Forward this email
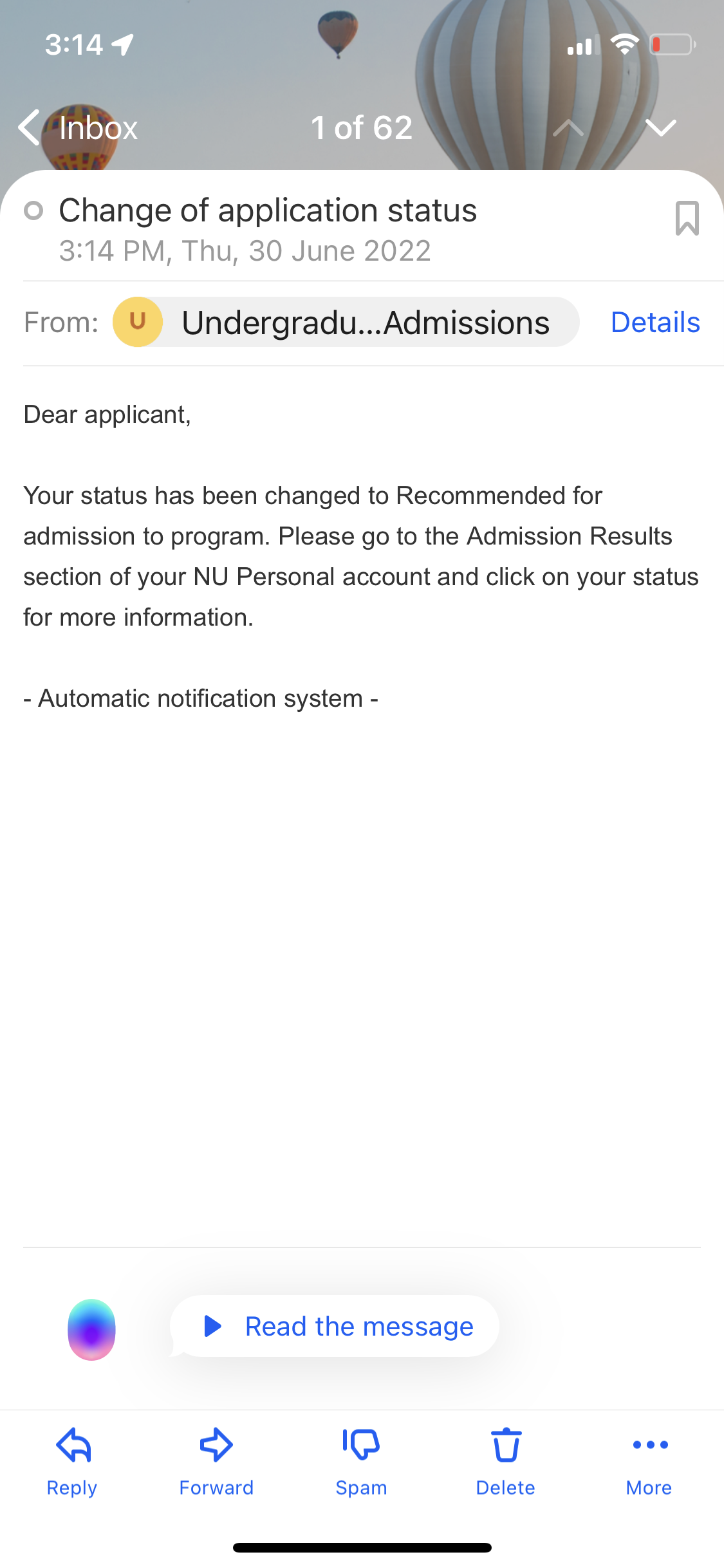Viewport: 724px width, 1568px height. click(x=216, y=1462)
